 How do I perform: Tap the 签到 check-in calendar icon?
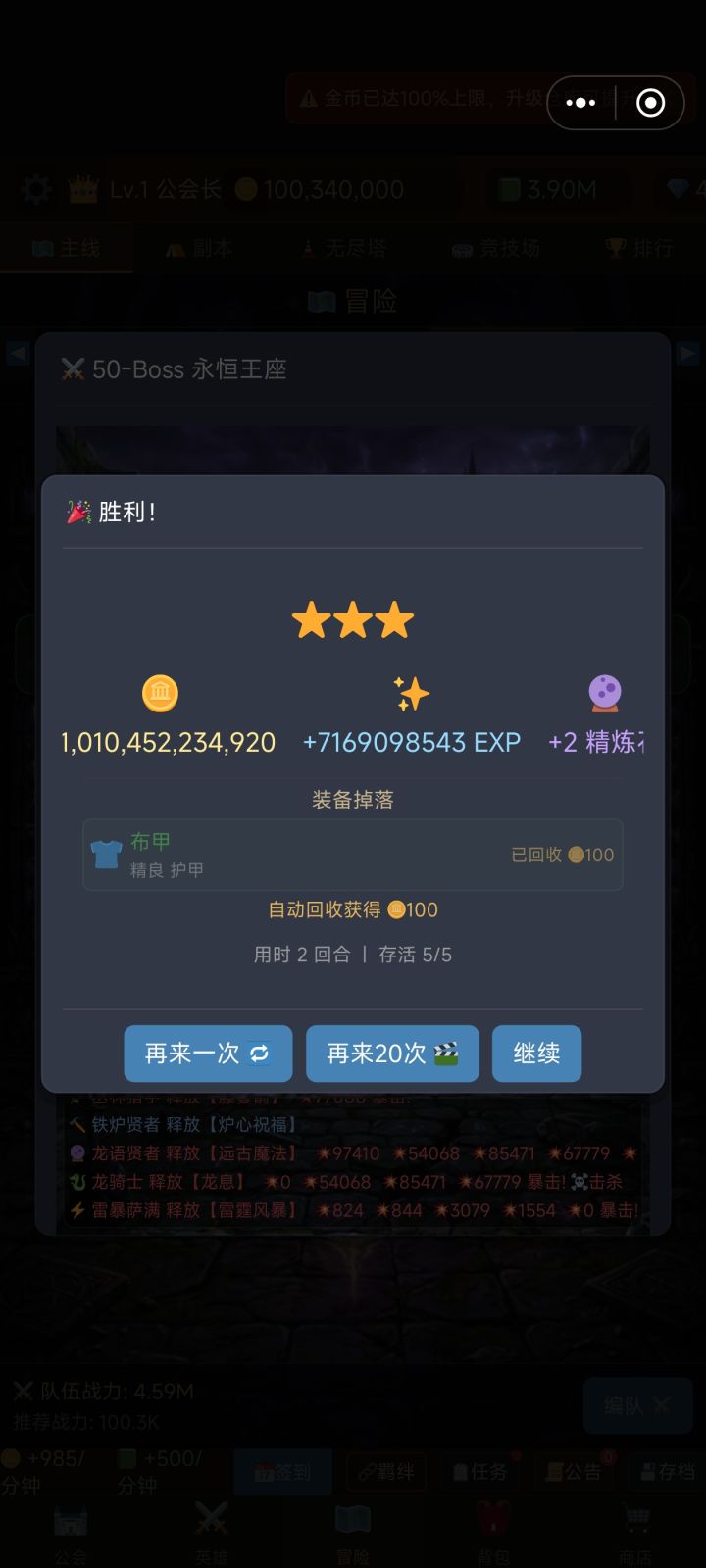282,1471
